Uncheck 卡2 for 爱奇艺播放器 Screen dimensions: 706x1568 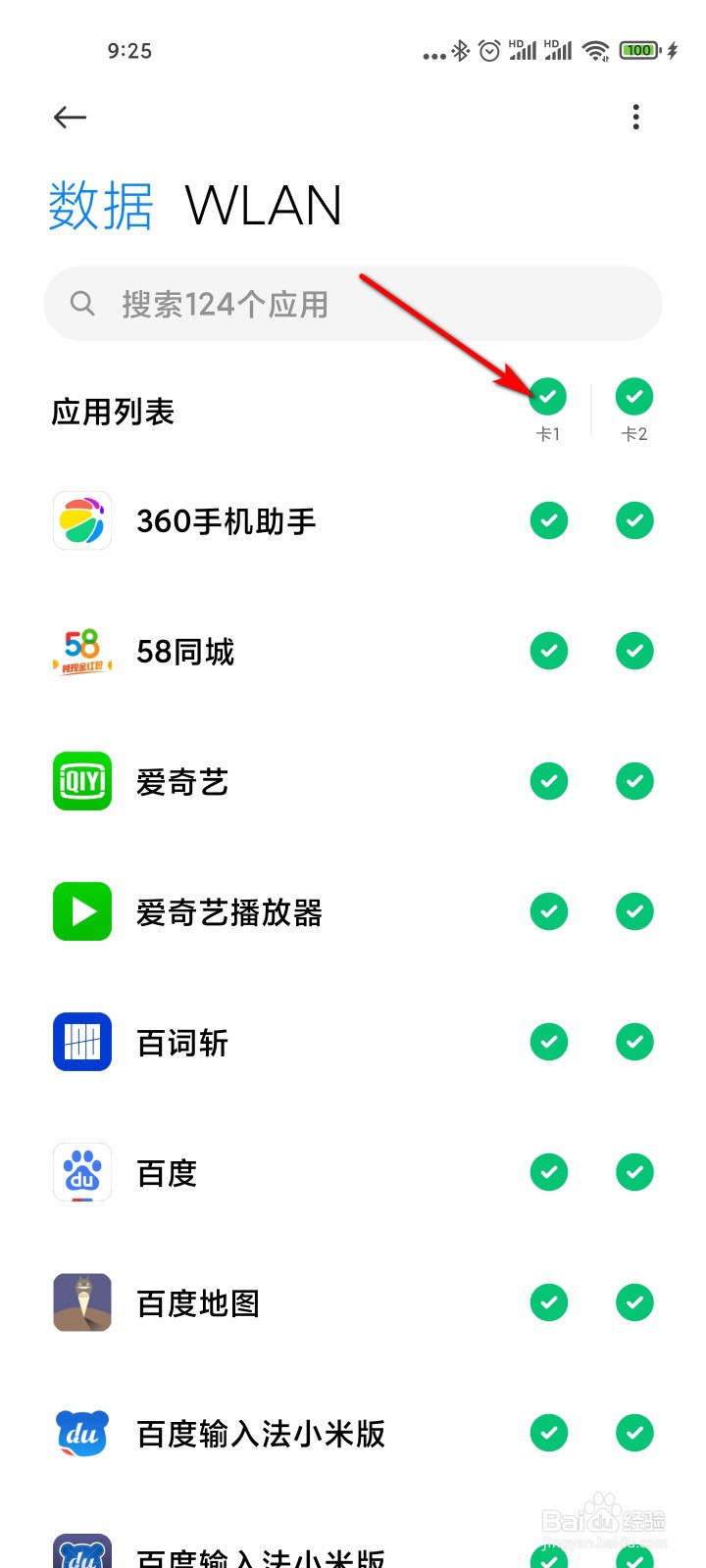pos(634,911)
